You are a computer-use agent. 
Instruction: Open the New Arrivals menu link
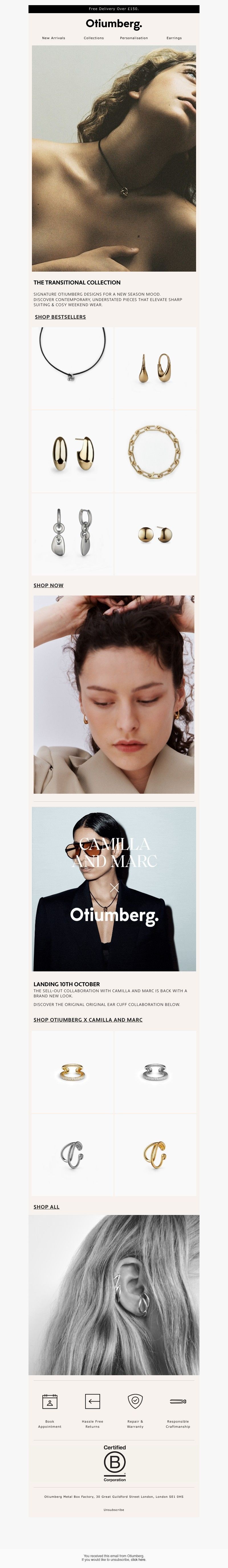(x=54, y=38)
